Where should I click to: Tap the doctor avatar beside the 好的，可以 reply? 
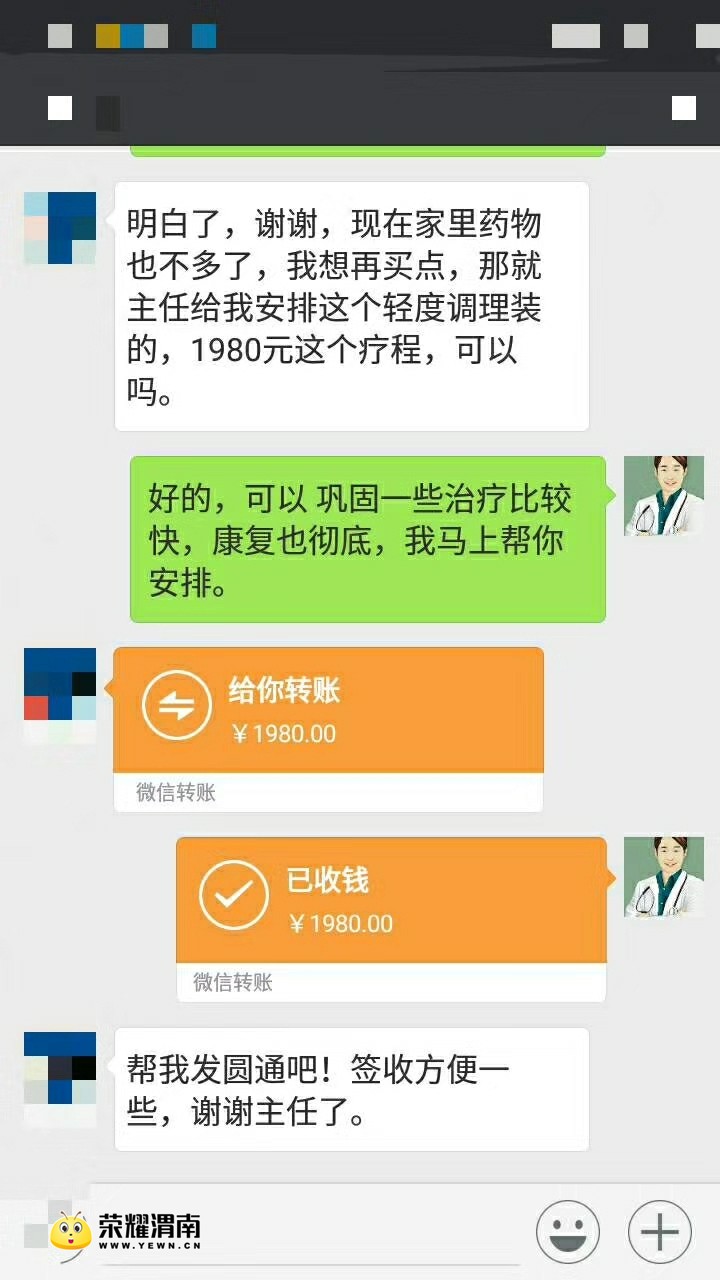[664, 496]
